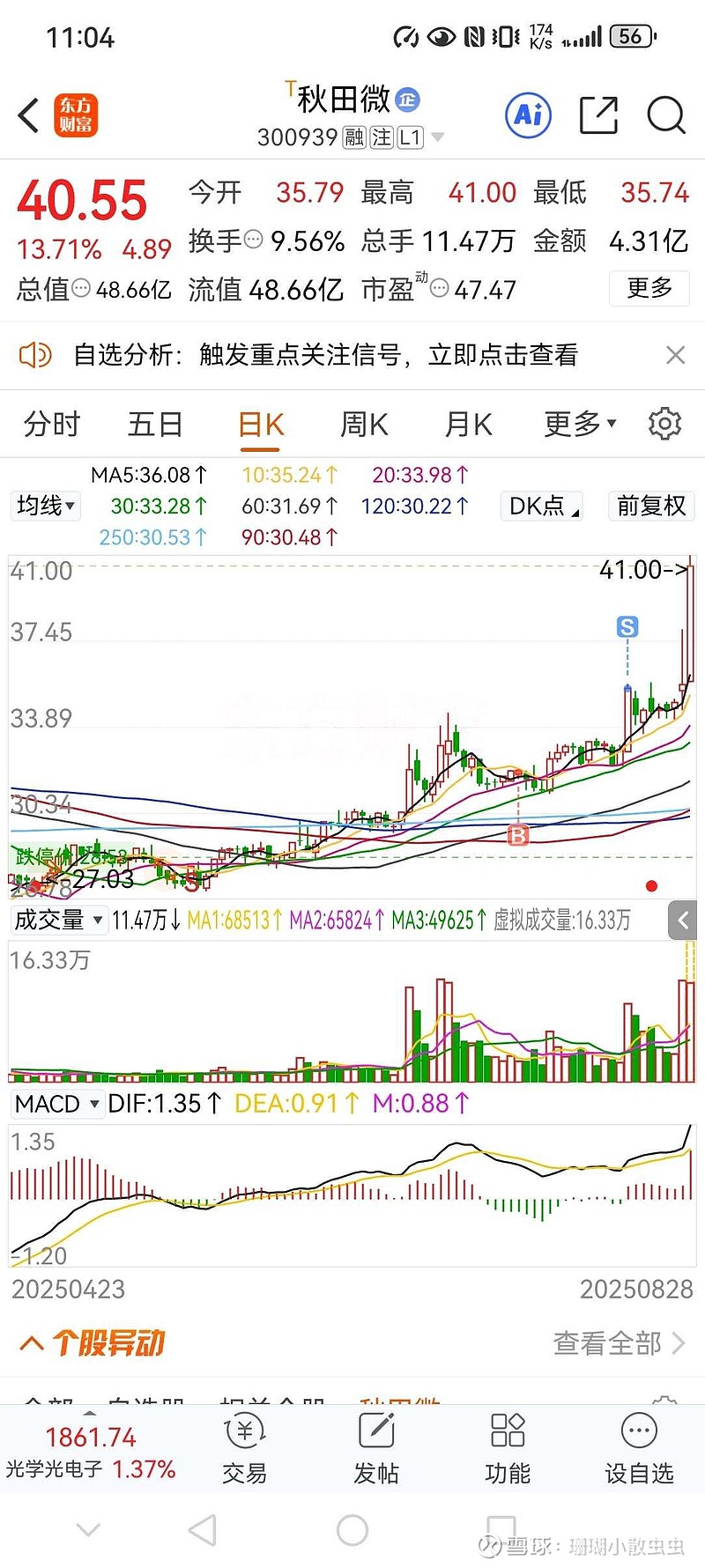The image size is (705, 1568).
Task: Open chart settings gear
Action: pyautogui.click(x=664, y=425)
